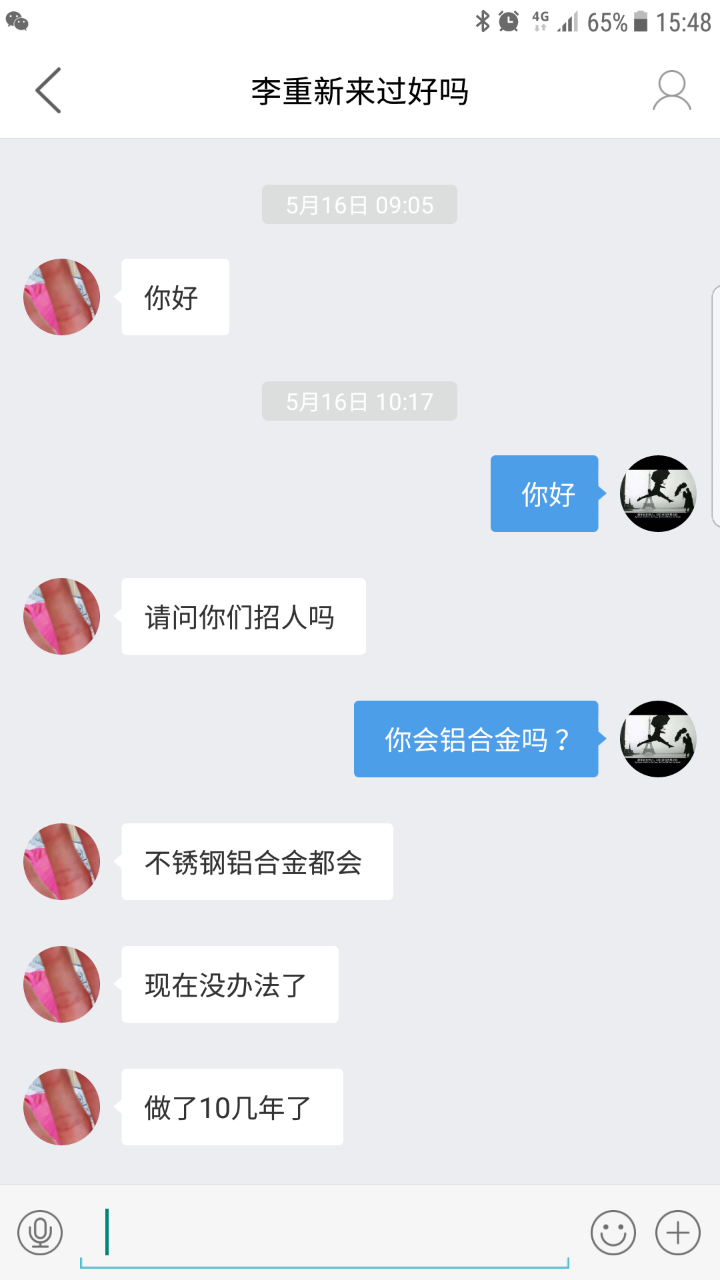Screen dimensions: 720x1280
Task: Tap my avatar beside 你会铝合金吗？
Action: [658, 739]
